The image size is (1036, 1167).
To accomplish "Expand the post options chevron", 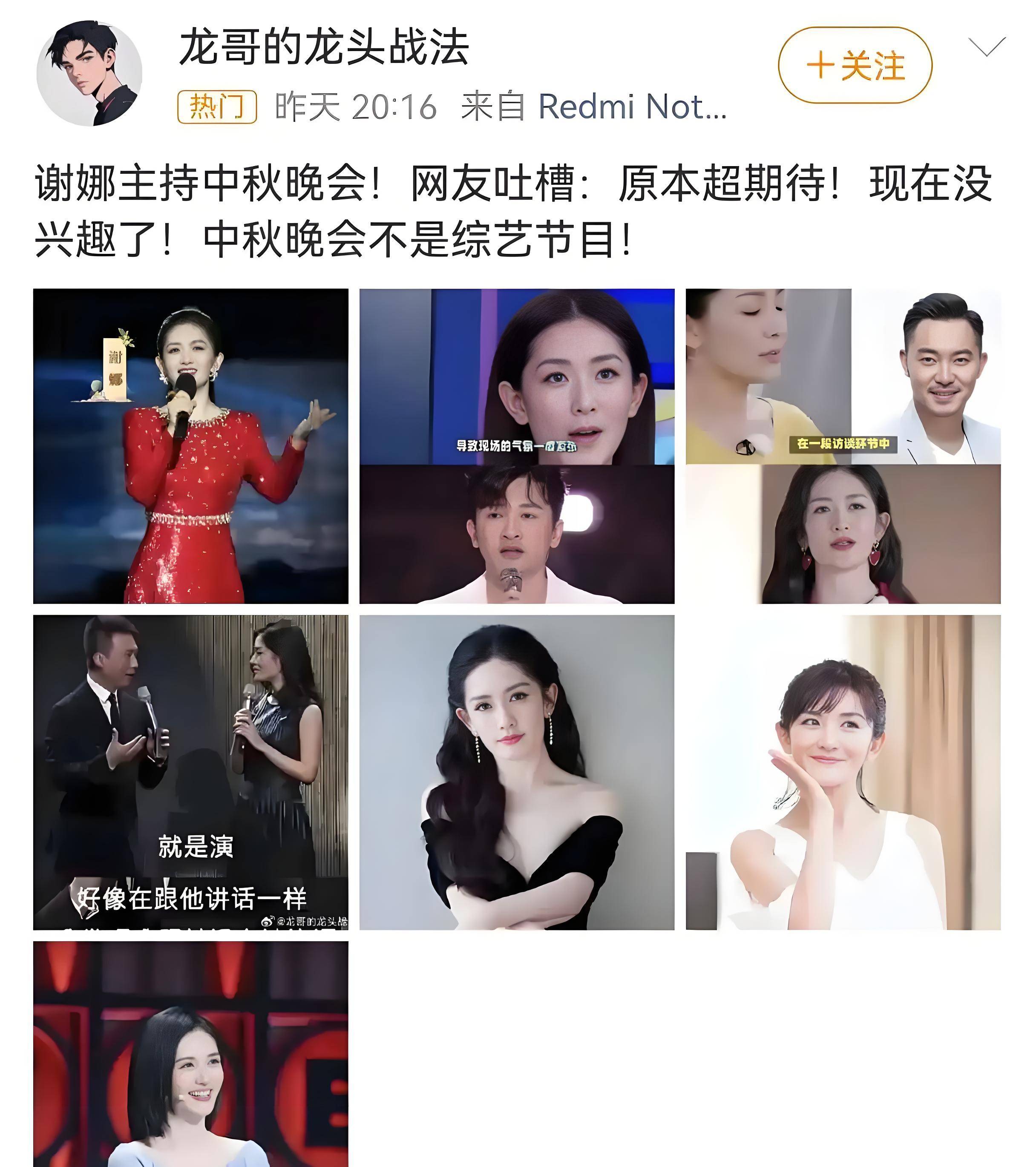I will (987, 47).
